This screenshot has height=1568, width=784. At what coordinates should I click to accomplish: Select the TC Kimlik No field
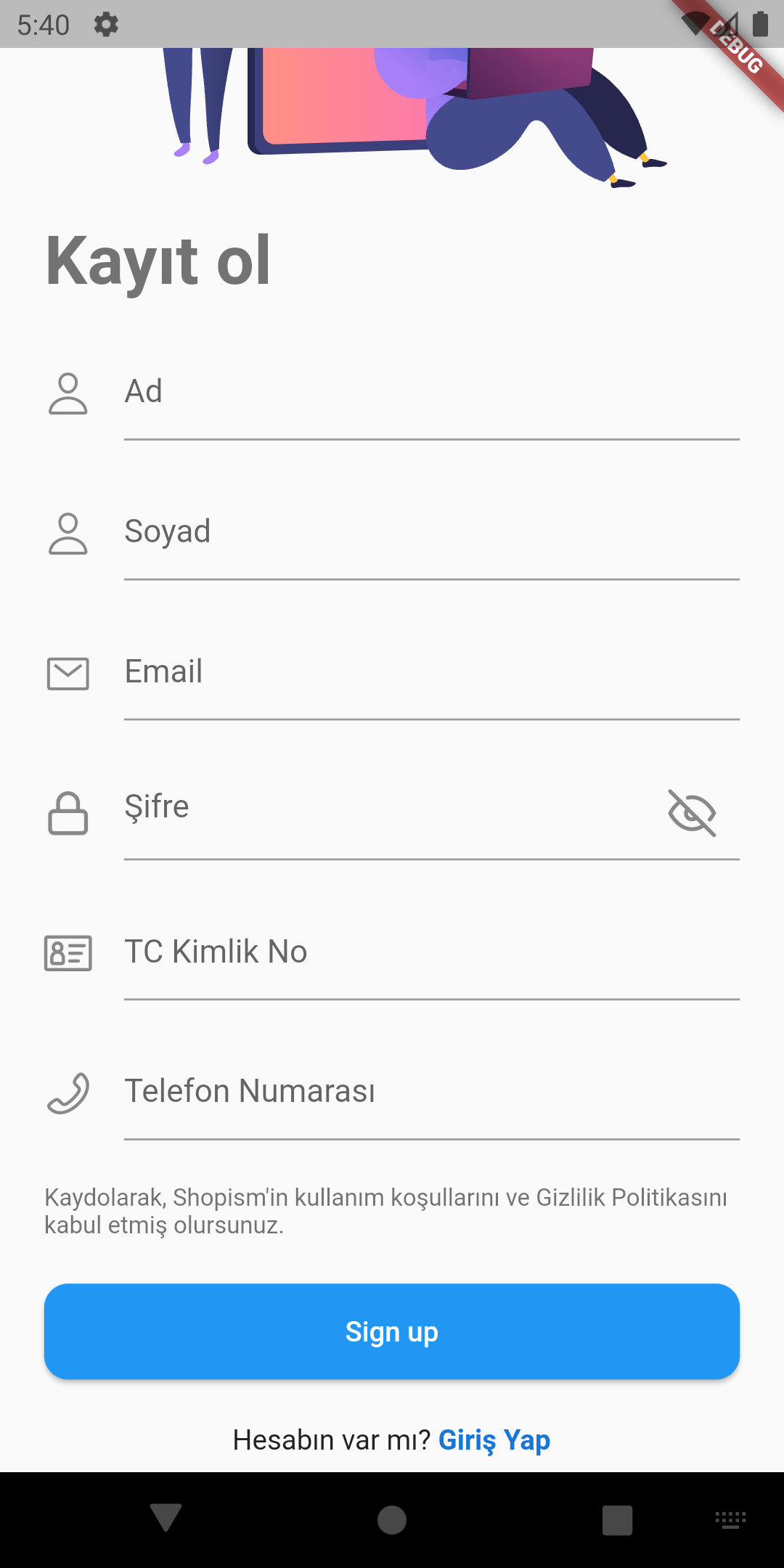tap(431, 952)
